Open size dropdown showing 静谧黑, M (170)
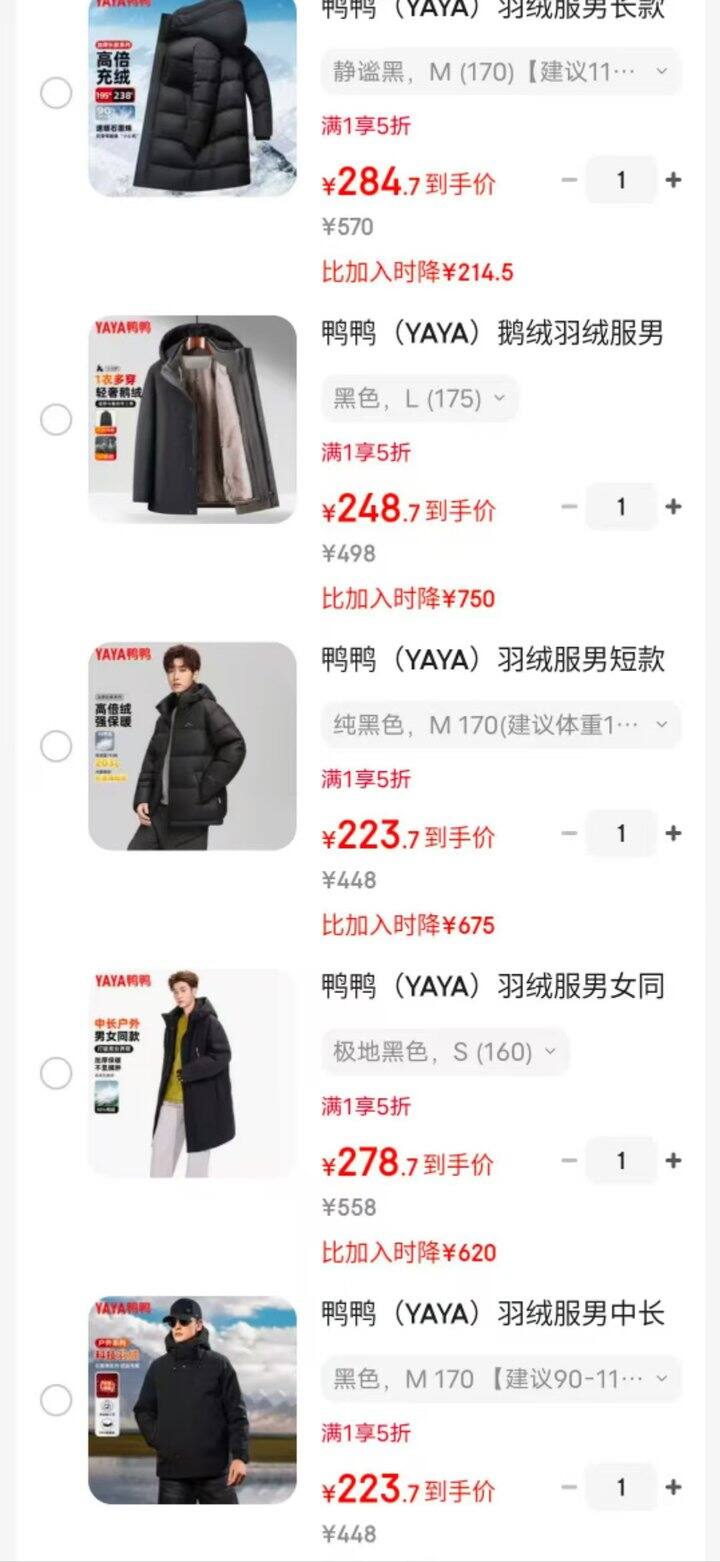 [501, 72]
